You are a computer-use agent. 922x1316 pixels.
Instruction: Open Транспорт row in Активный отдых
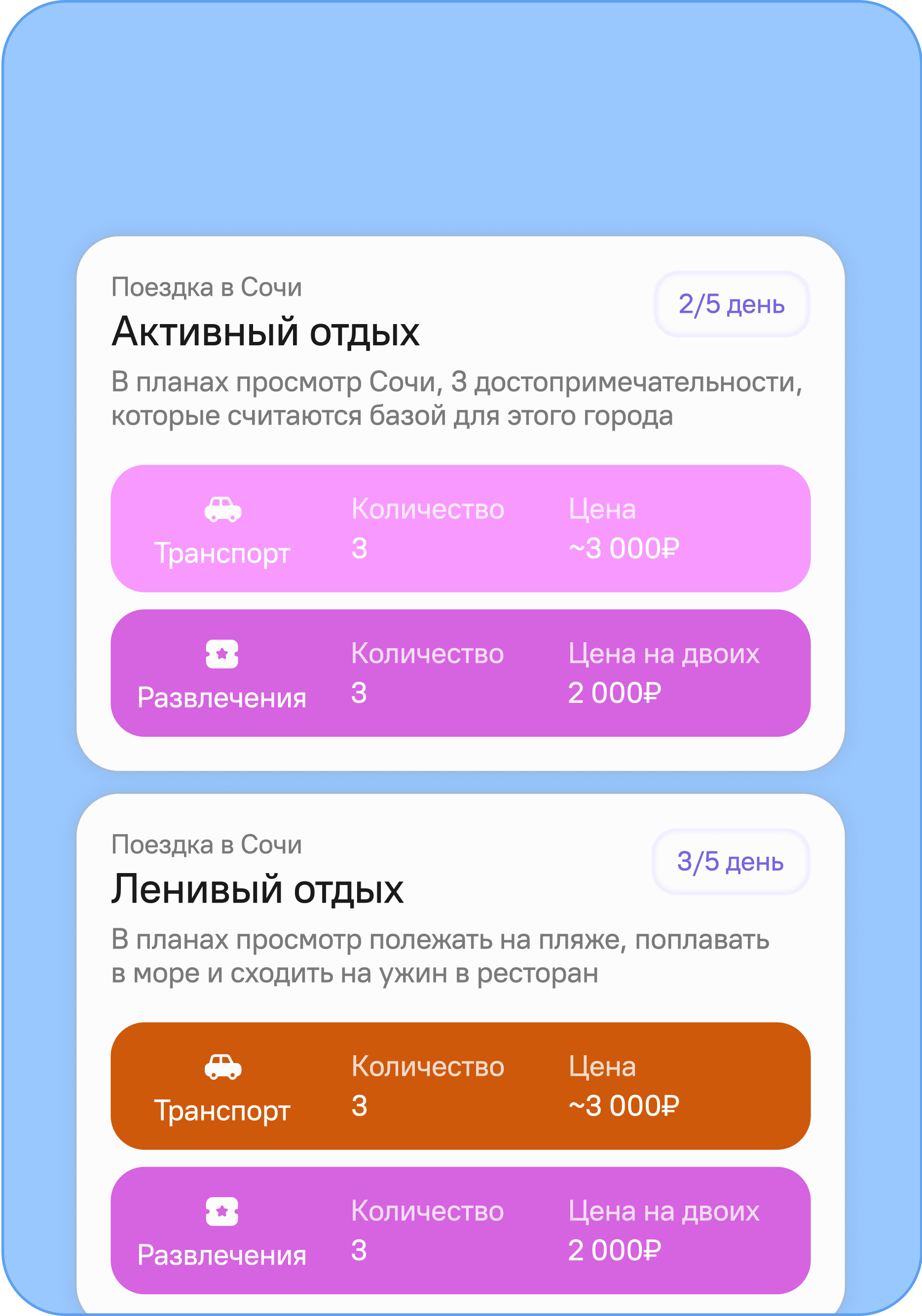[460, 528]
